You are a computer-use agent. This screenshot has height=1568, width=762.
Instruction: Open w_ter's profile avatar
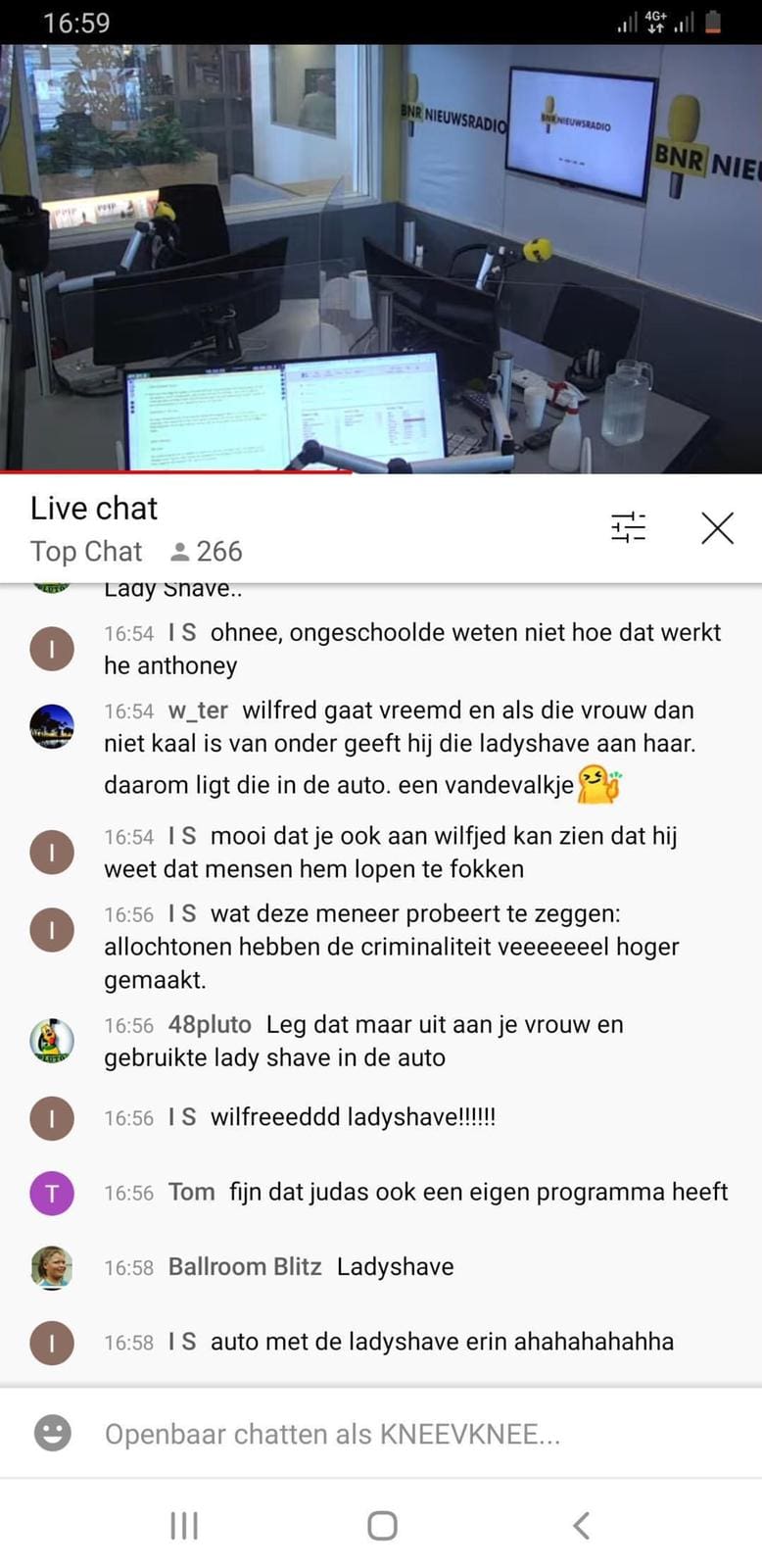click(x=52, y=726)
